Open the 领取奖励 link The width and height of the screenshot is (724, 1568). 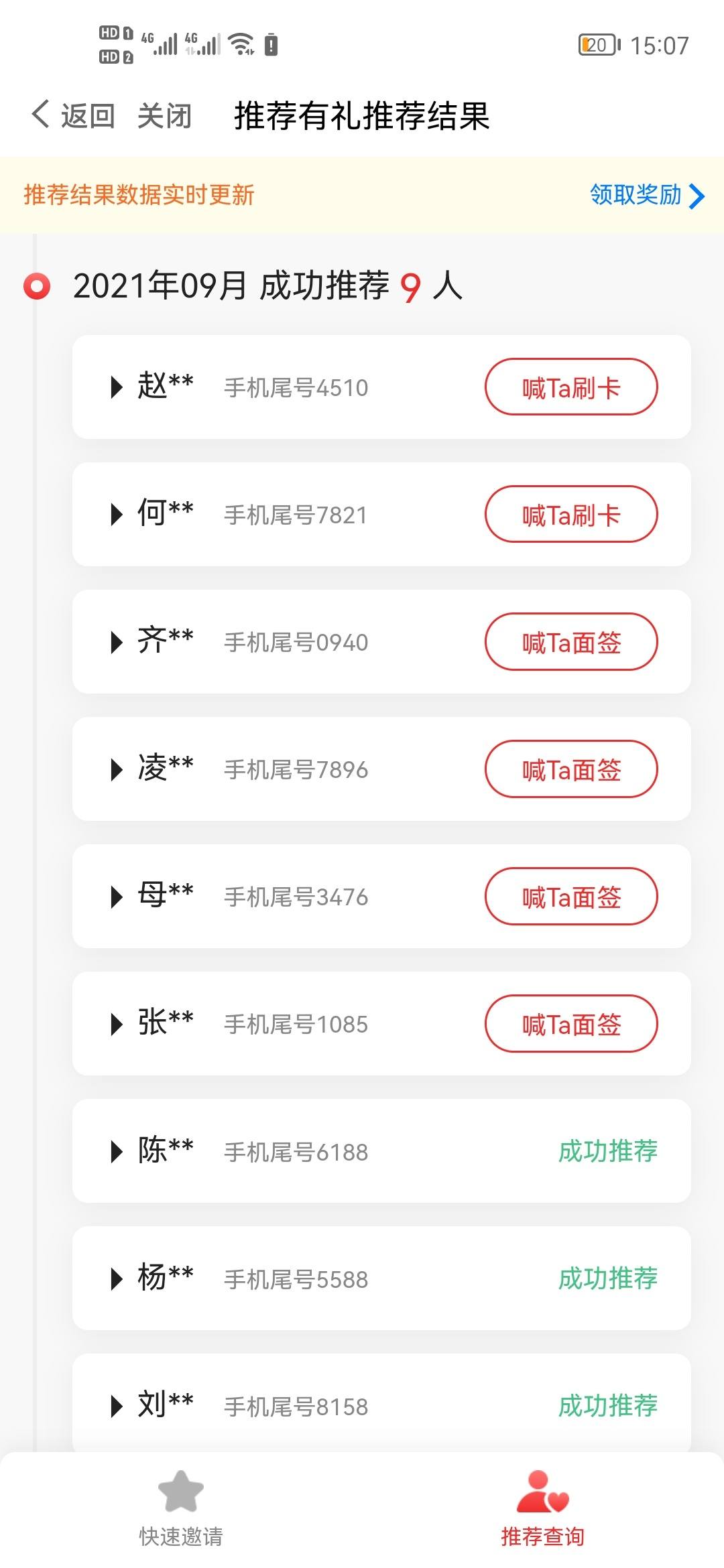(647, 195)
